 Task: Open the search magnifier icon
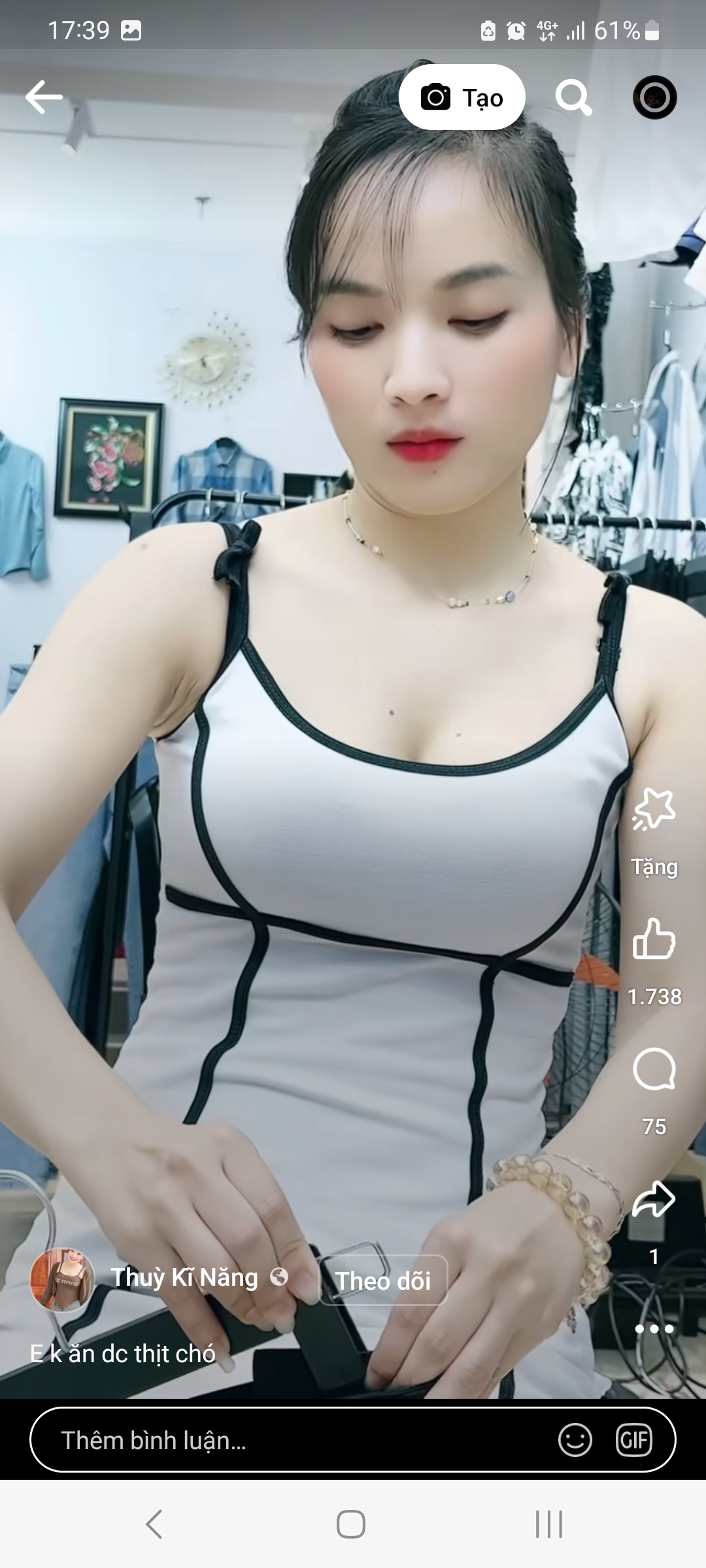point(573,97)
